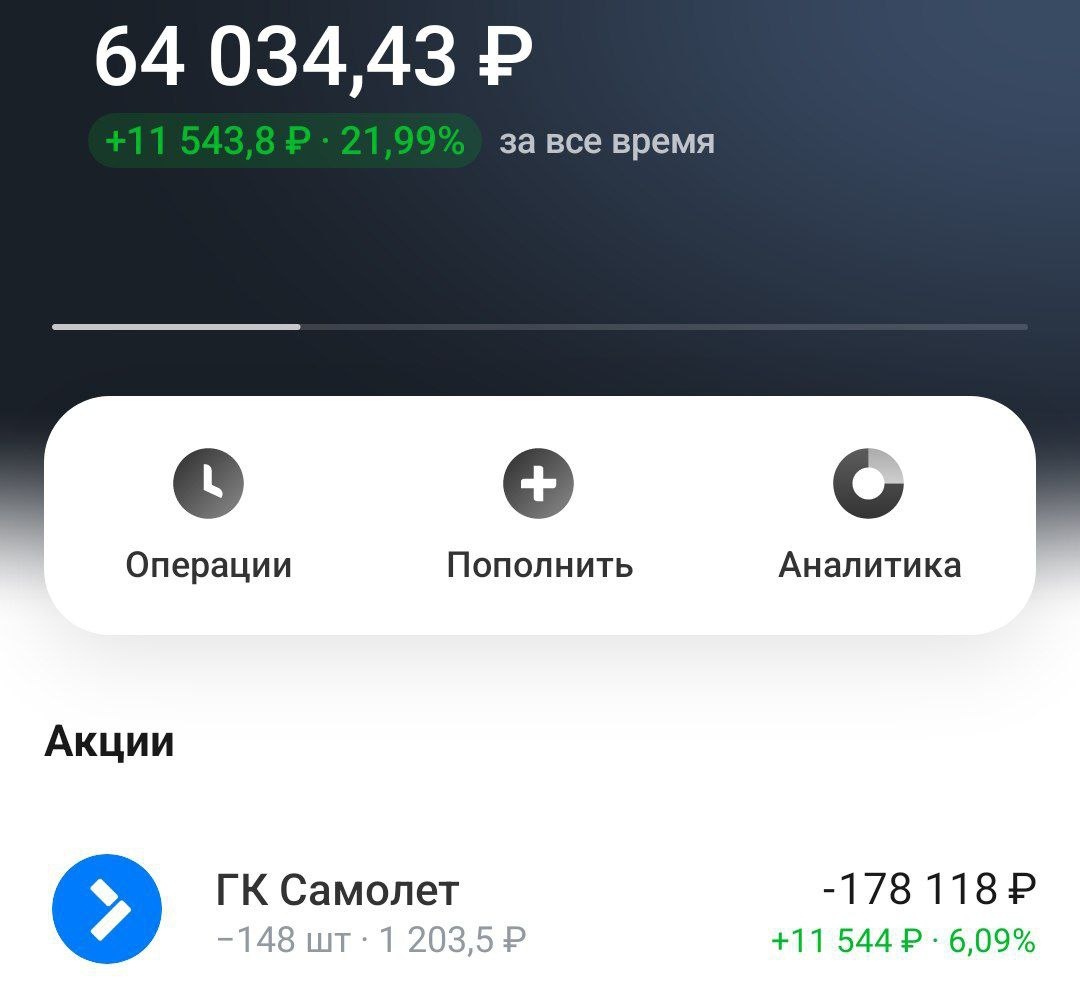Open the ГК Самолет stock position
1080x1008 pixels.
[x=540, y=908]
